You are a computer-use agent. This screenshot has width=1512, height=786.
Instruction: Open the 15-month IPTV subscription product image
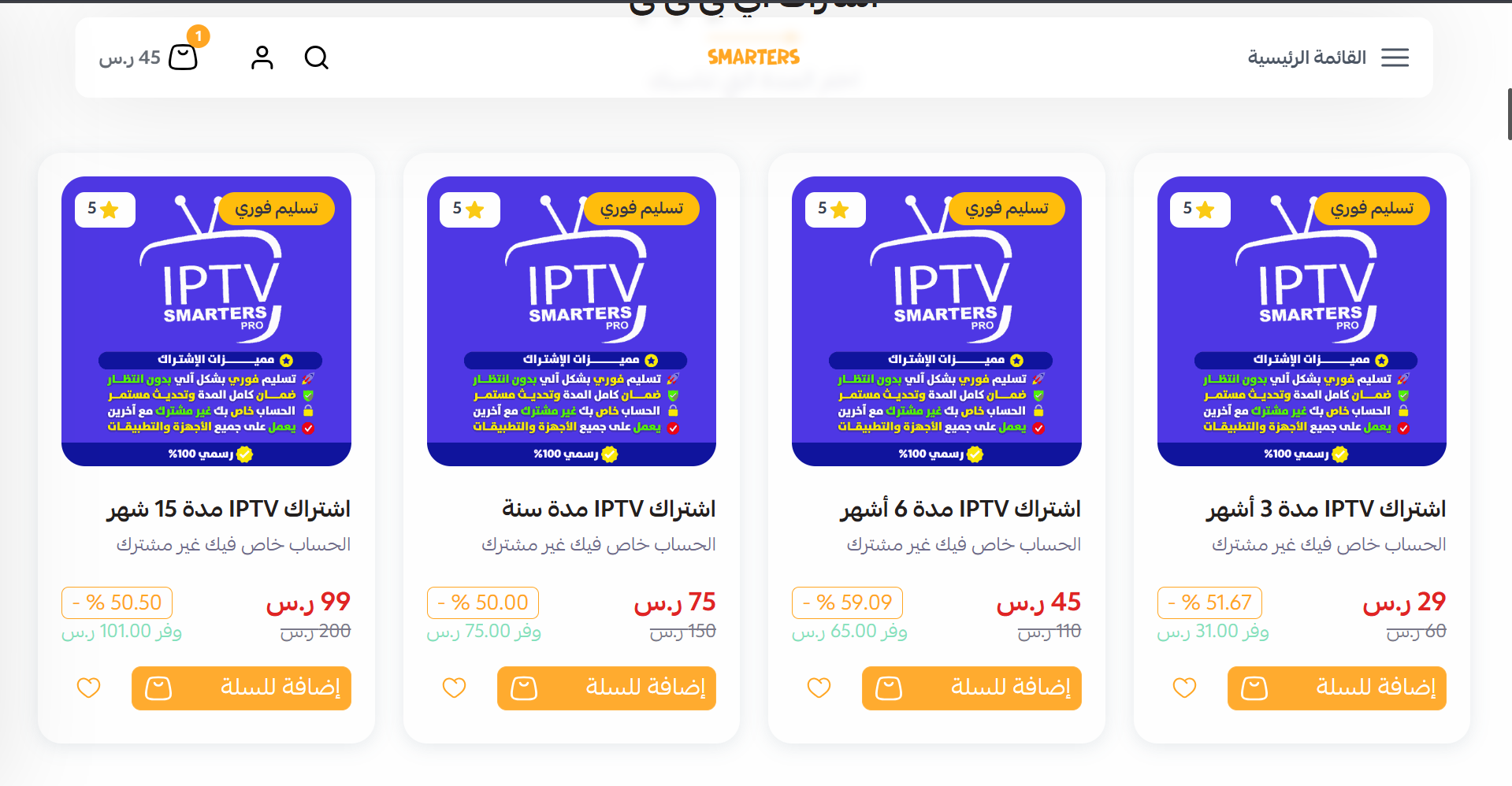[206, 321]
